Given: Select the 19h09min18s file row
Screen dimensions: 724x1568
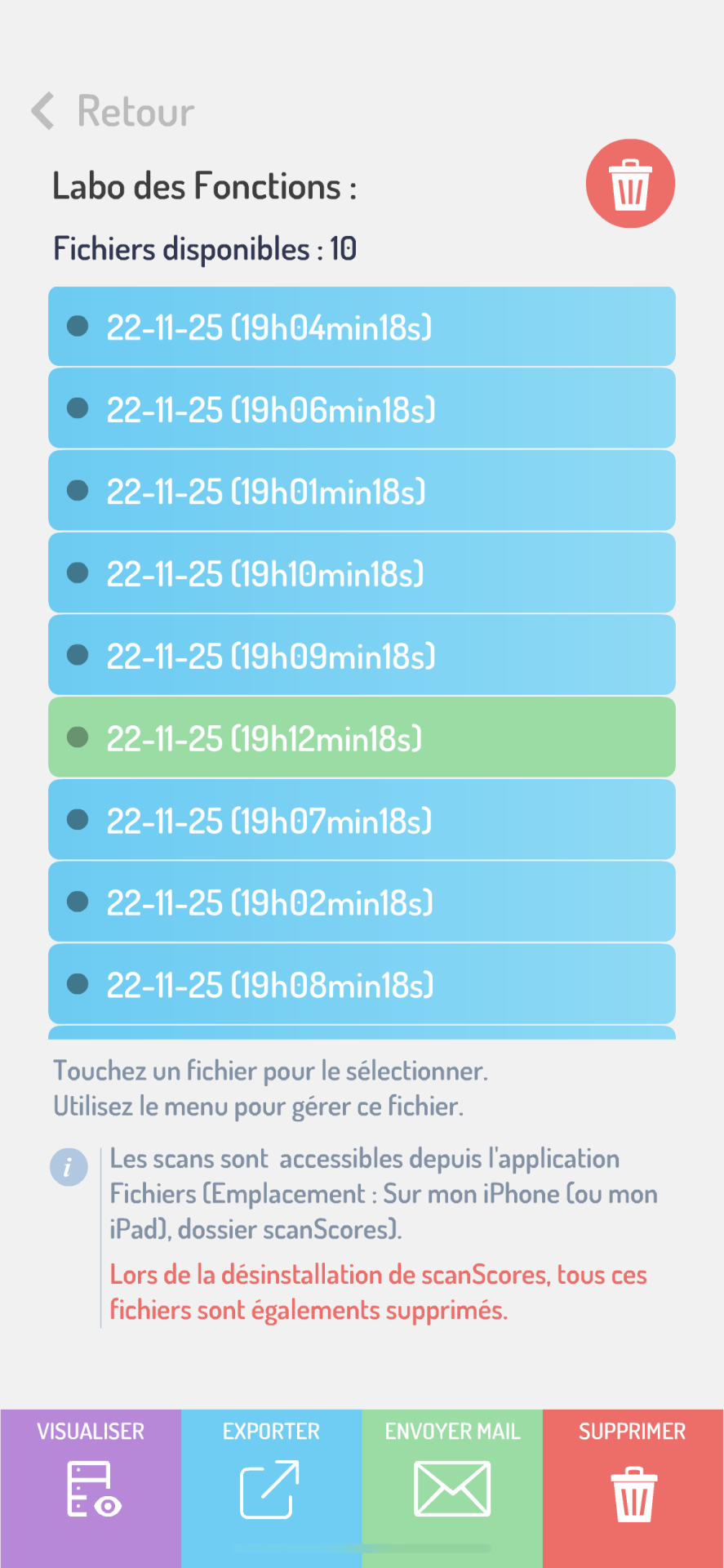Looking at the screenshot, I should pos(362,655).
